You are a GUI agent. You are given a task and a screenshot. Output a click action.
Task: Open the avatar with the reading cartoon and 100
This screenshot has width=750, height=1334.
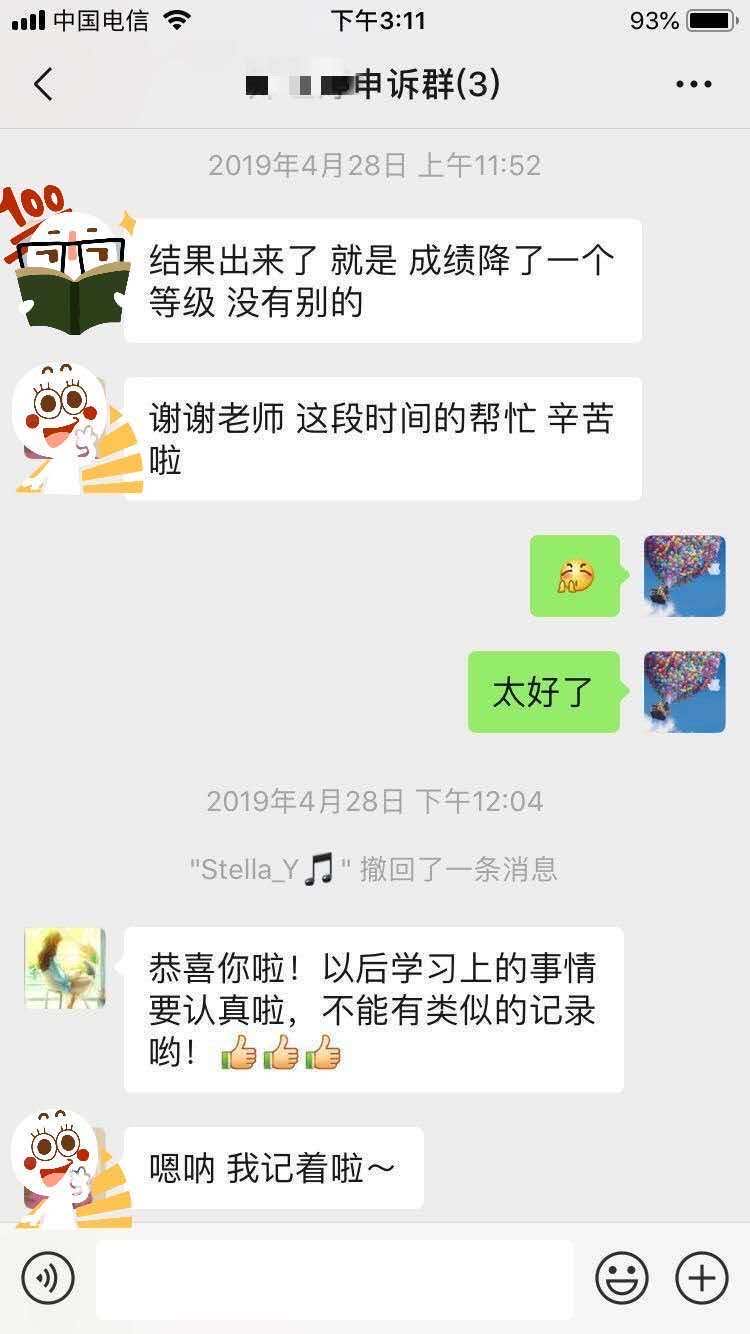[x=65, y=260]
